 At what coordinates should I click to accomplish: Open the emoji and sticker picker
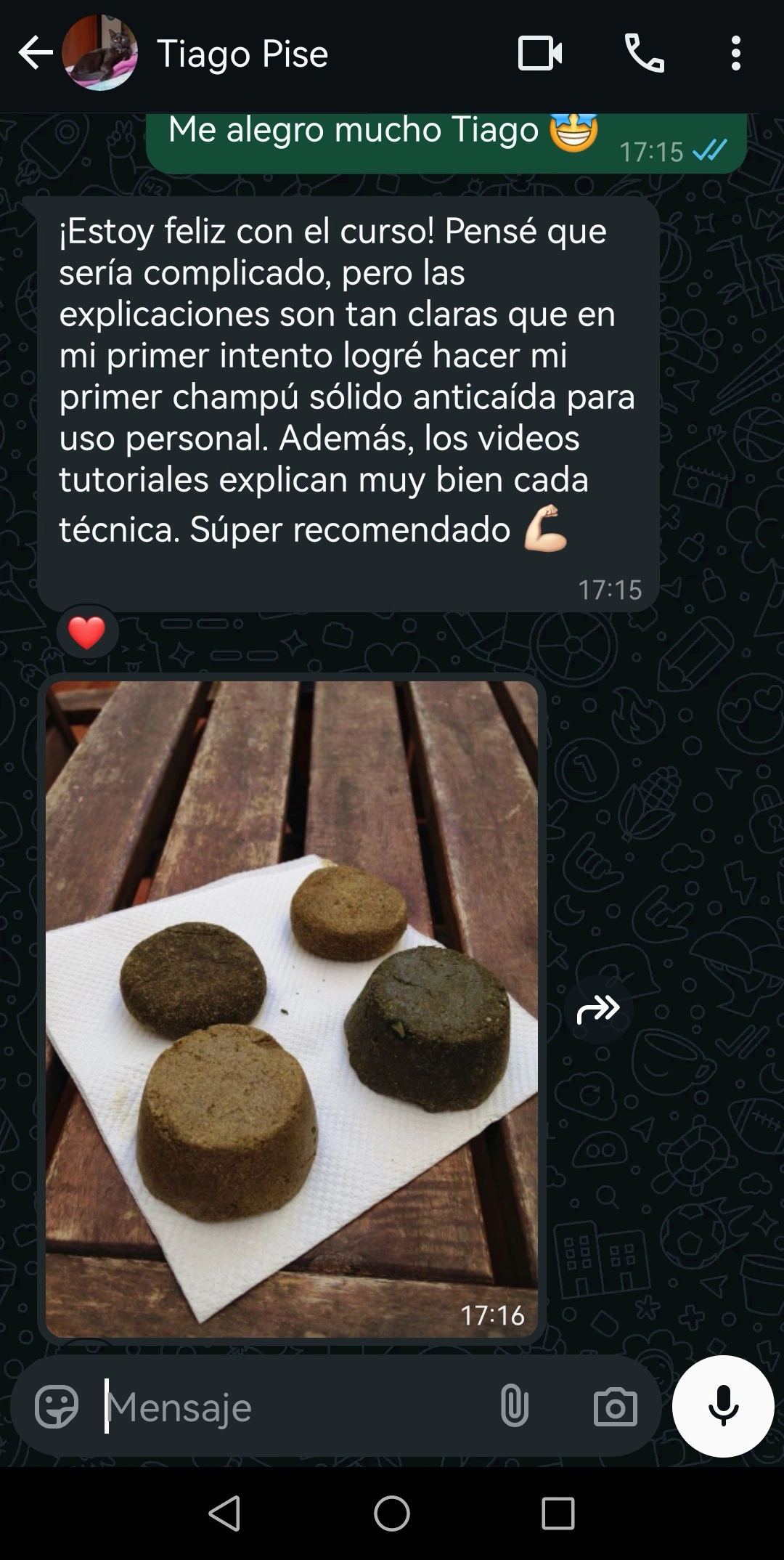coord(56,1407)
